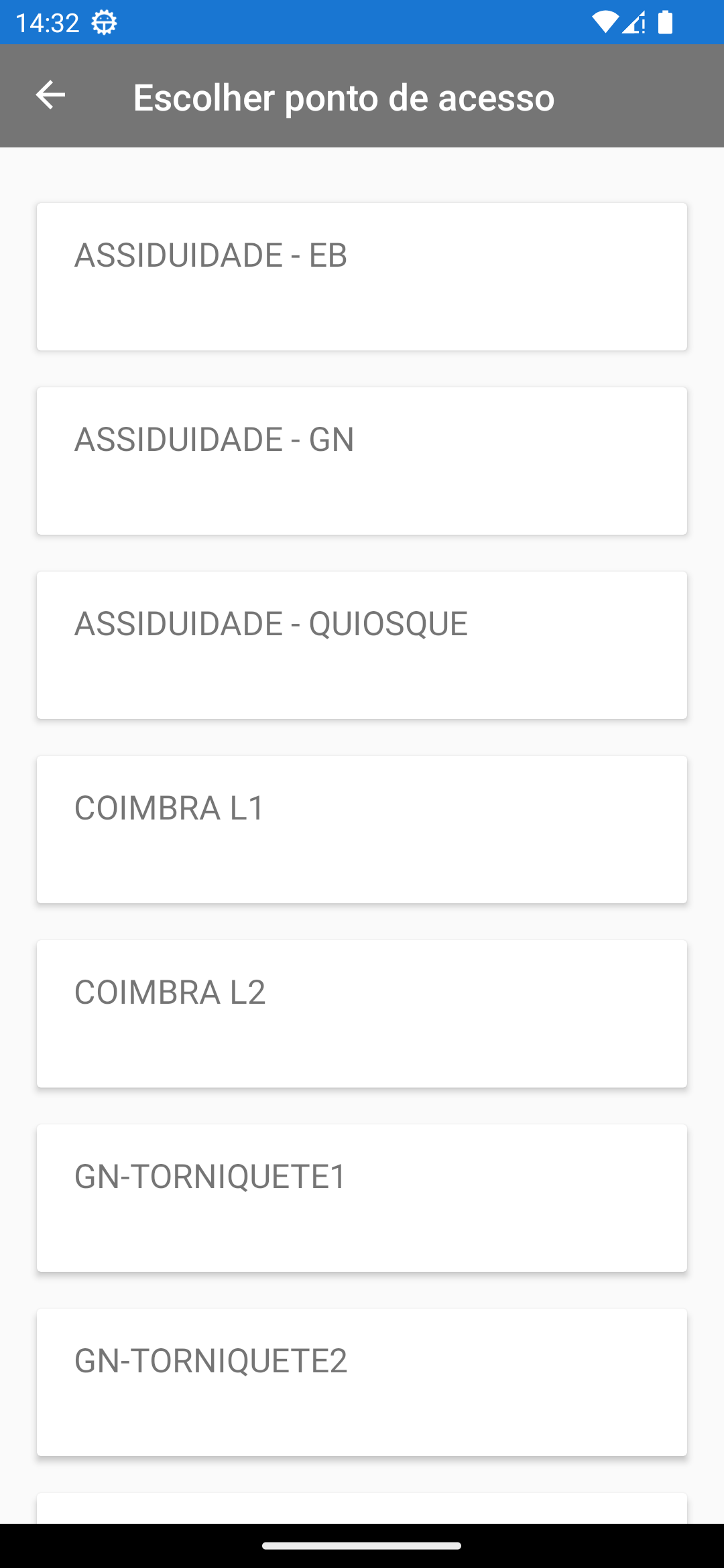The image size is (724, 1568).
Task: Pick the COIMBRA L1 access point
Action: click(362, 830)
